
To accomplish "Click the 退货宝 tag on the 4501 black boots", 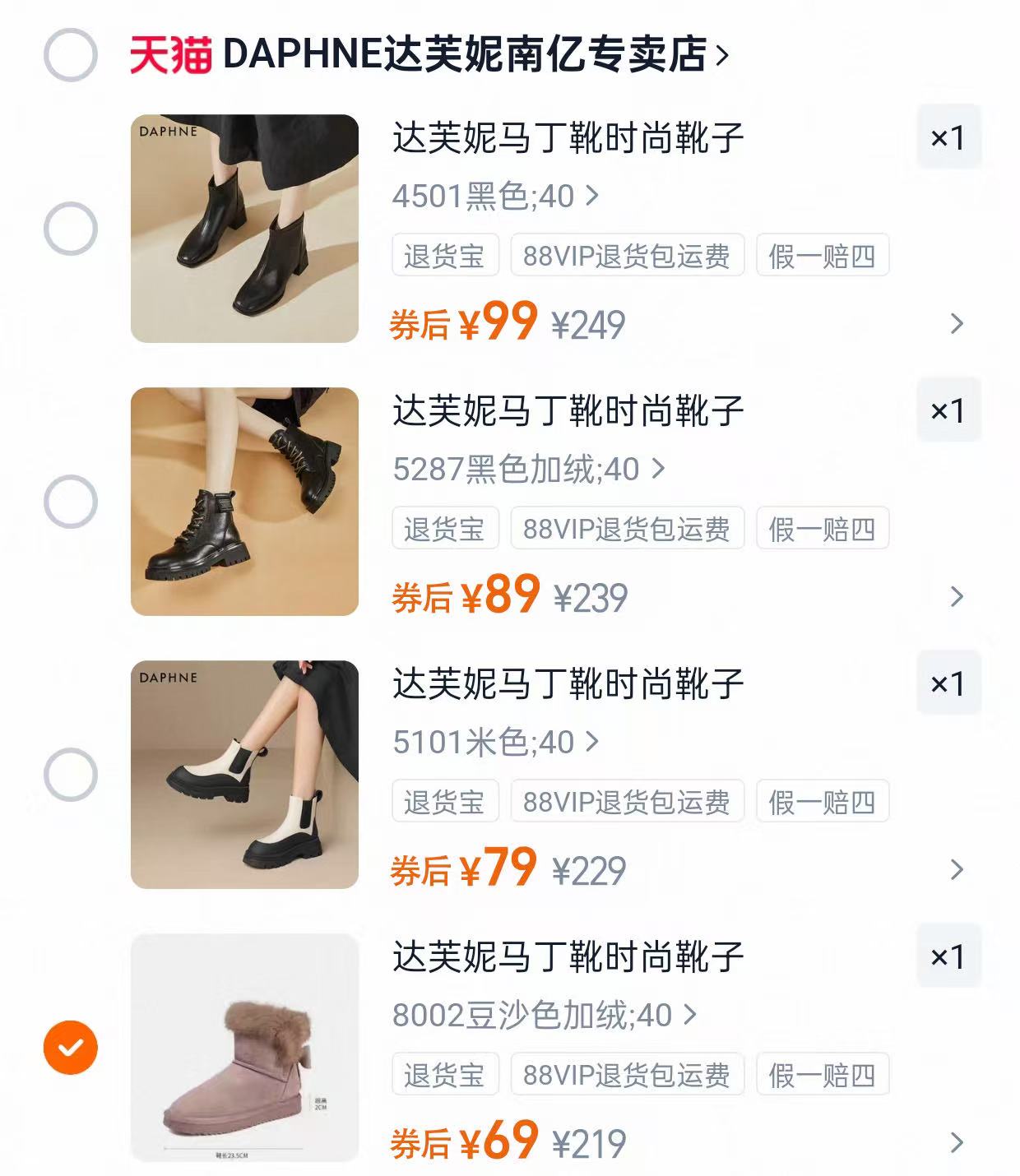I will [444, 256].
